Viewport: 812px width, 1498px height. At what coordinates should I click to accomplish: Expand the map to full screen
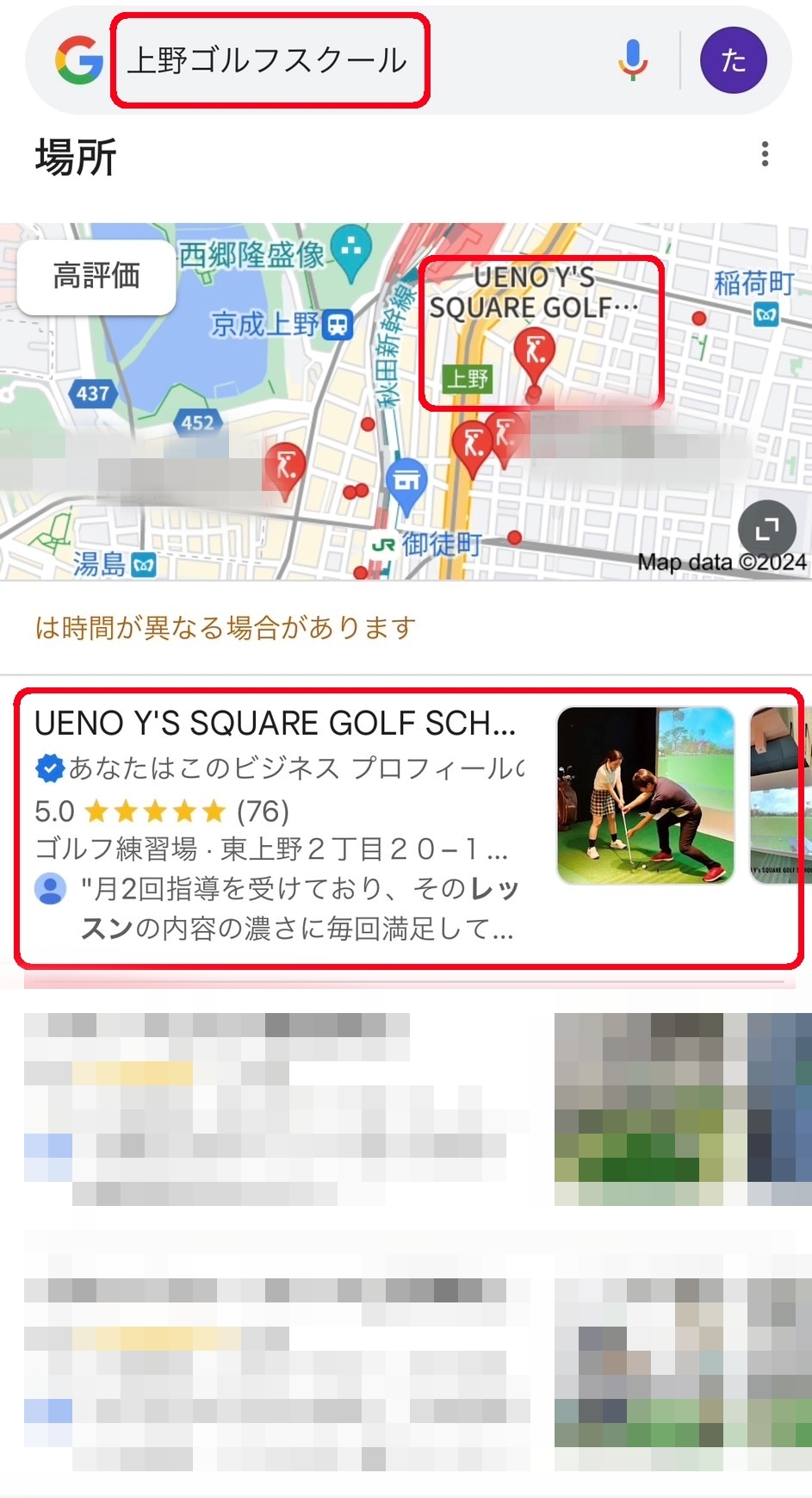766,529
